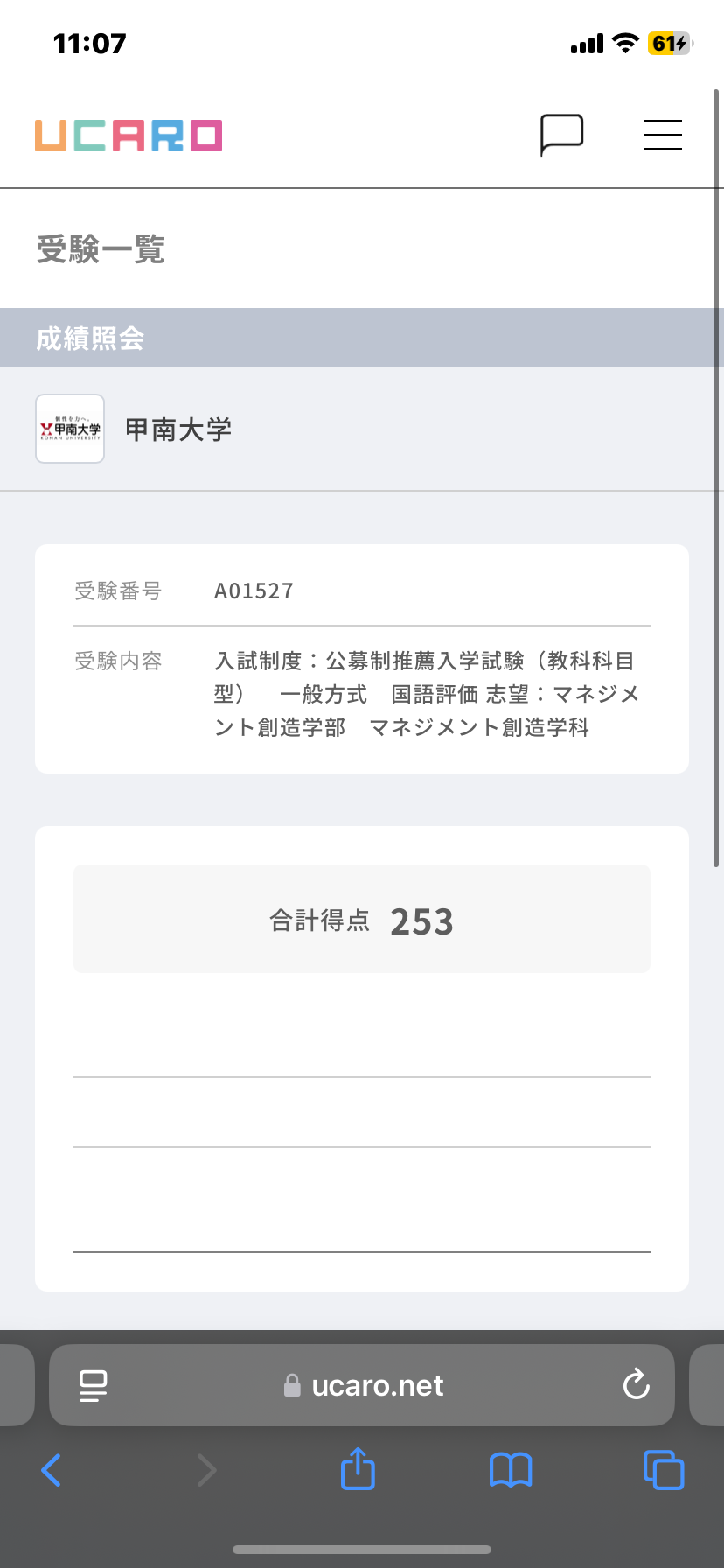Screen dimensions: 724x1568
Task: Show all open tabs
Action: coord(663,1470)
